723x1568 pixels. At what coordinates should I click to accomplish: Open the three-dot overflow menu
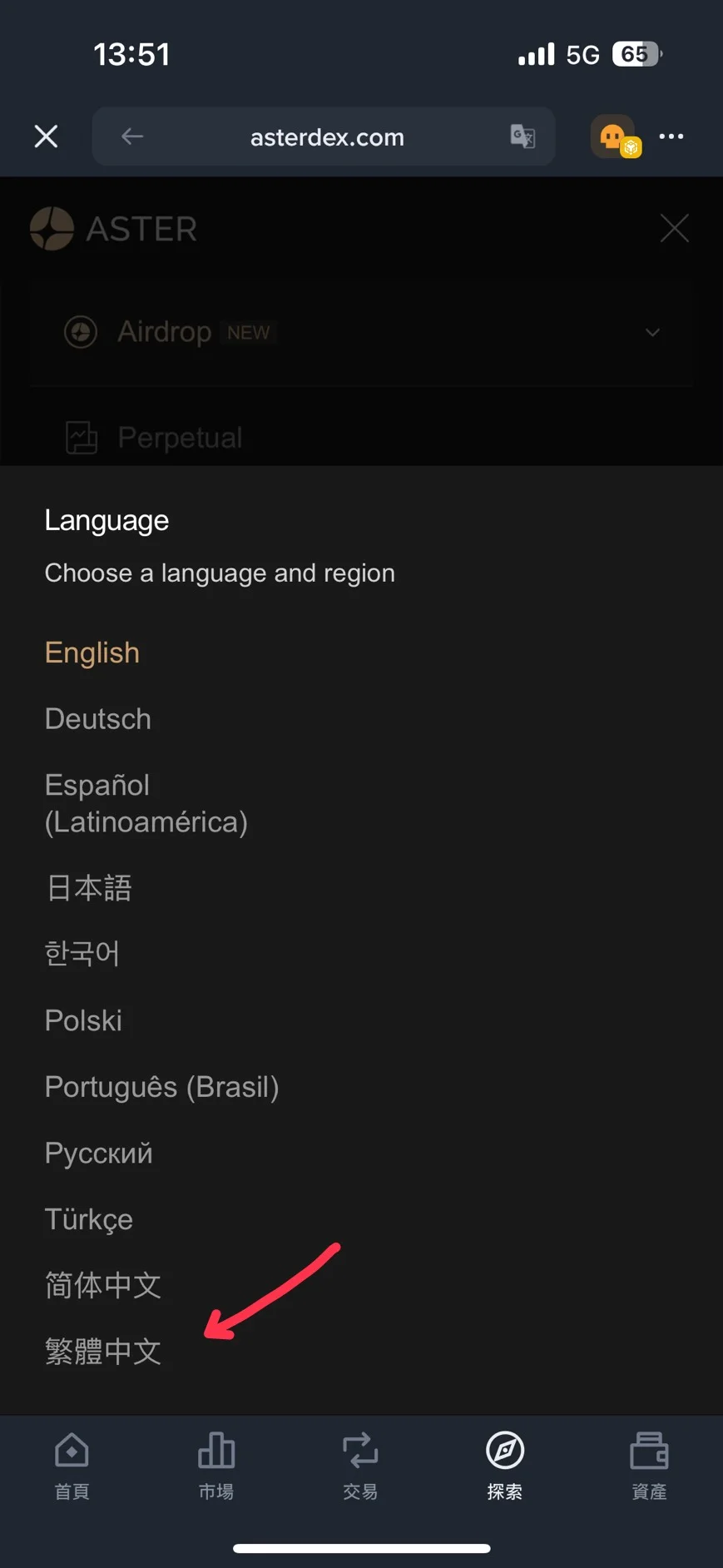point(671,136)
